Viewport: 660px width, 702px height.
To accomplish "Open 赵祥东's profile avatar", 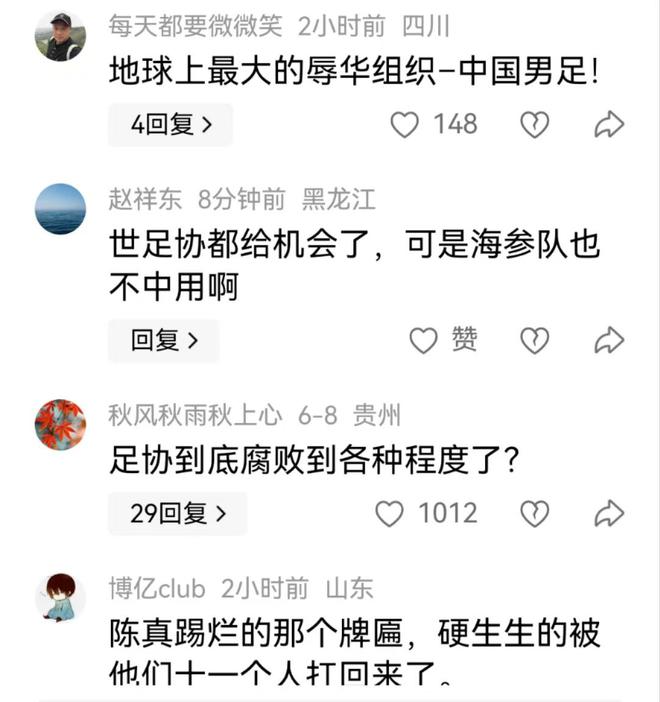I will point(60,209).
